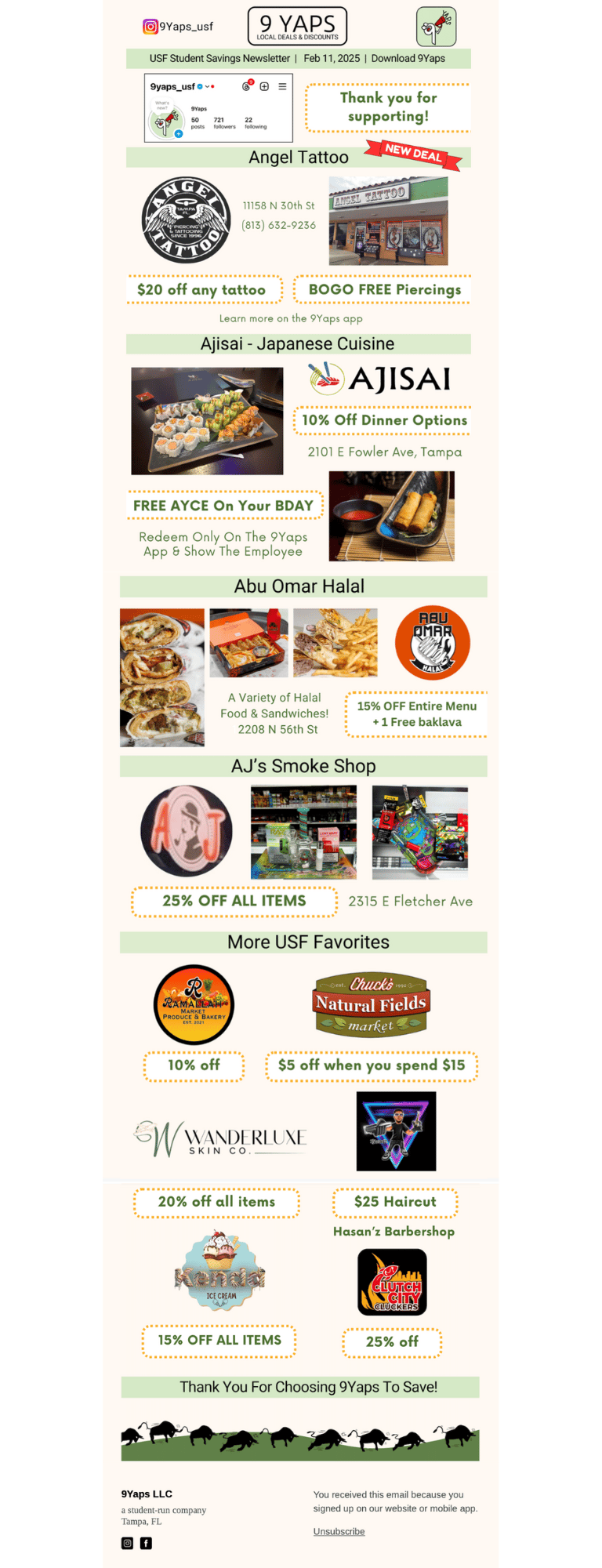Open the Instagram icon in the footer
602x1568 pixels.
click(x=127, y=1543)
